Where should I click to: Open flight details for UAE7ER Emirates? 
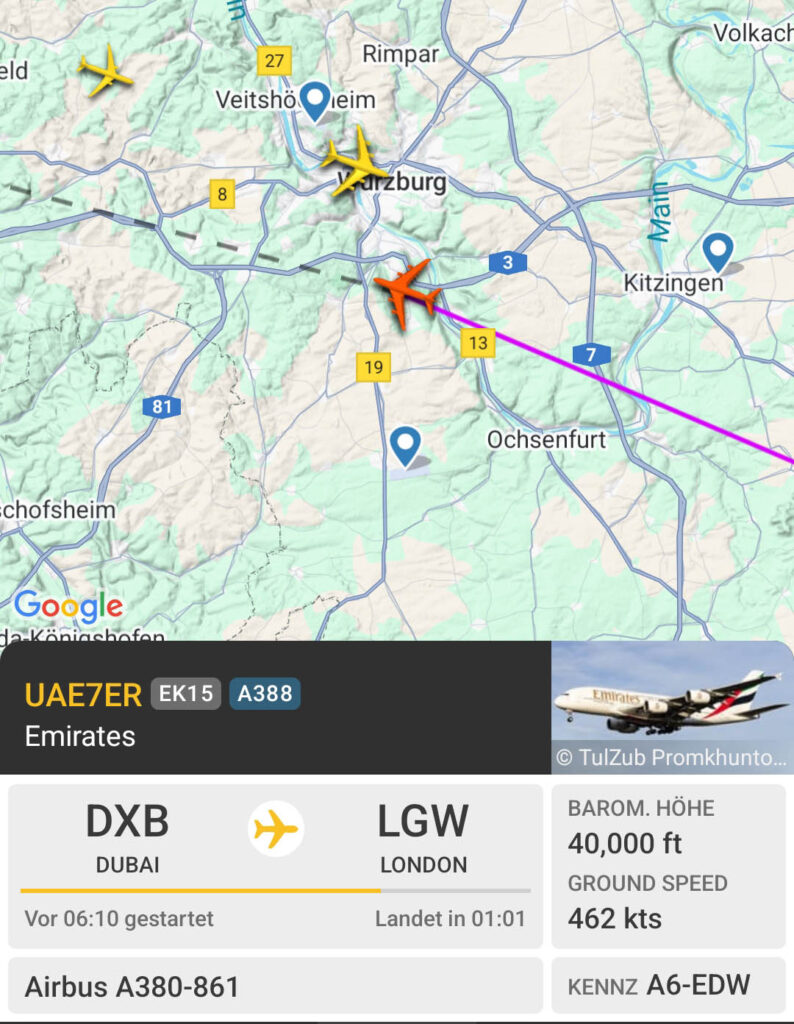click(x=275, y=708)
